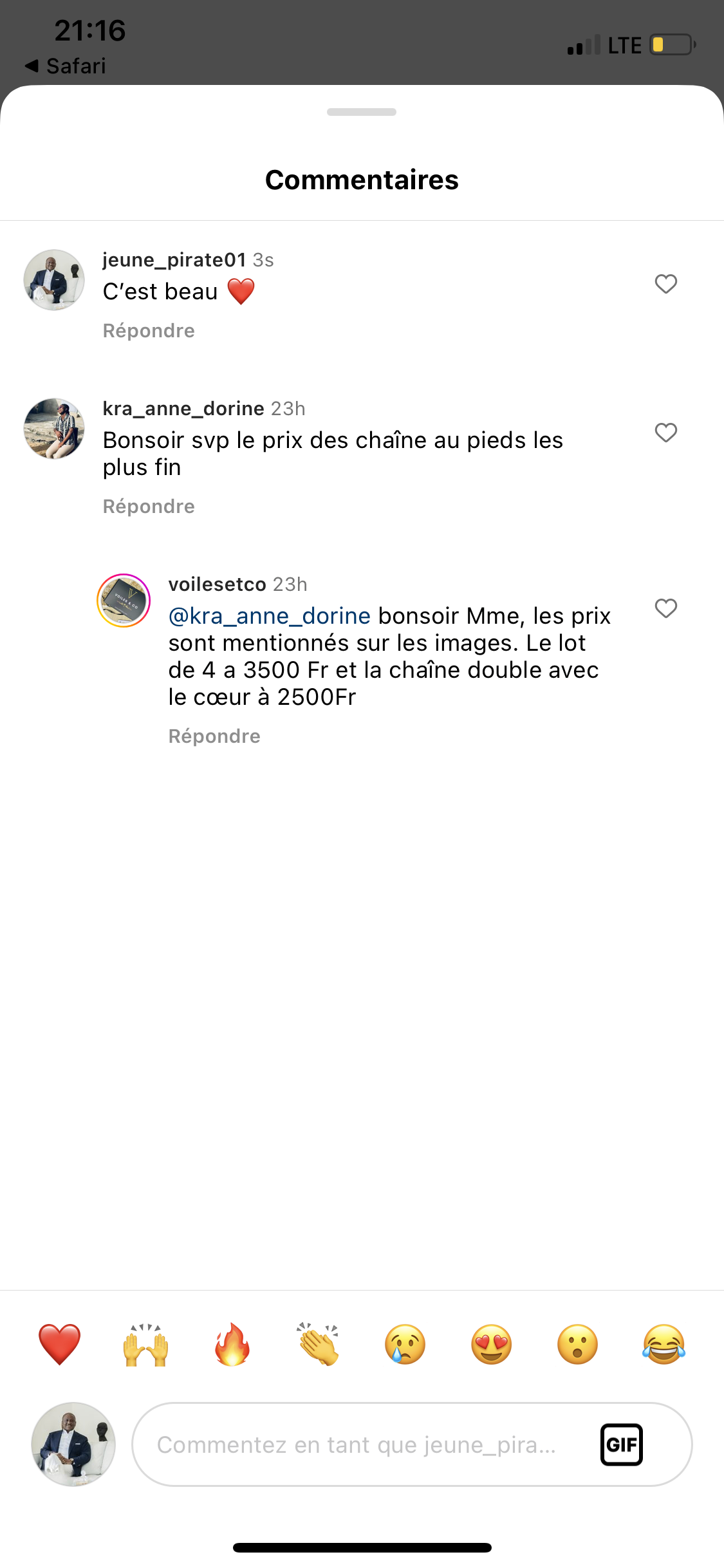Add the raised hands emoji

(146, 1345)
